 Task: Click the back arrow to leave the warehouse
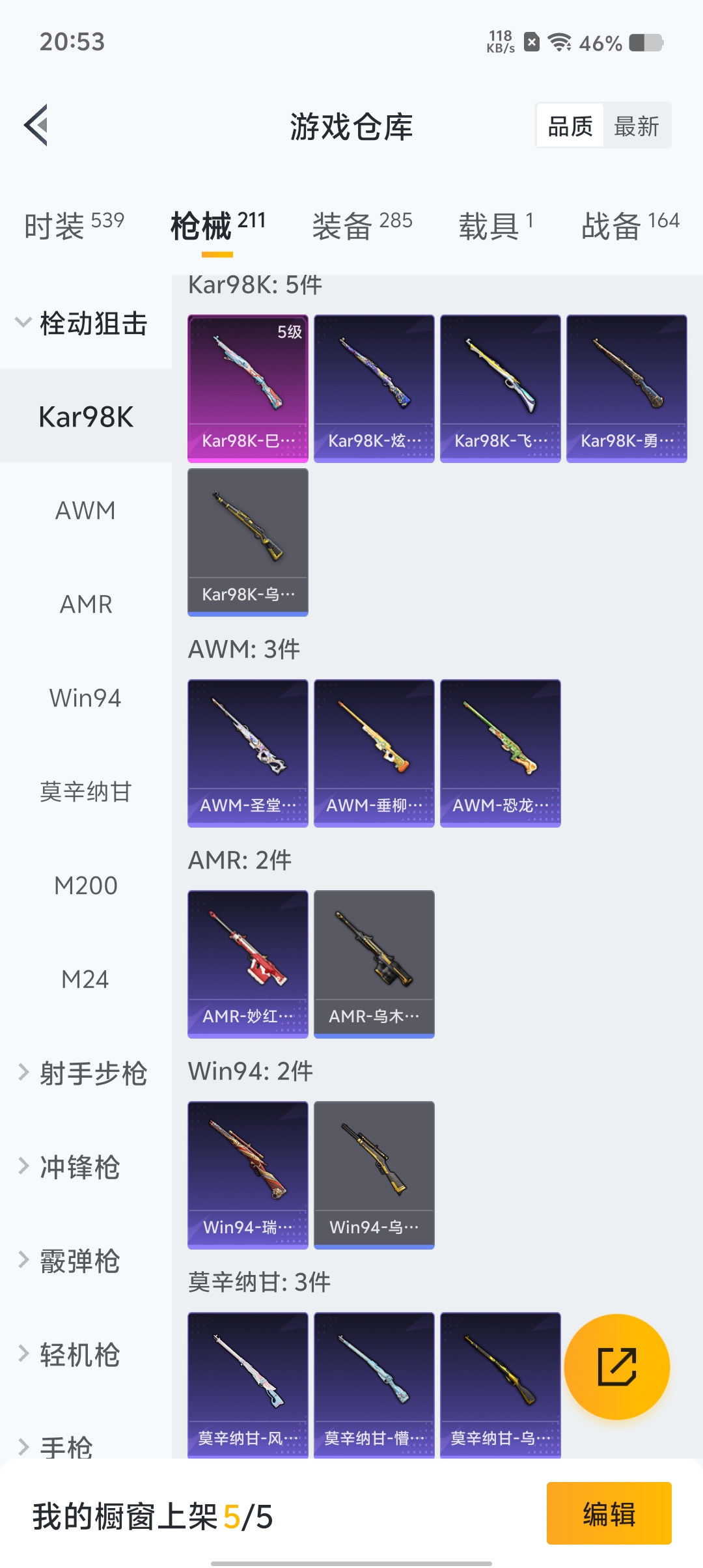(x=37, y=125)
